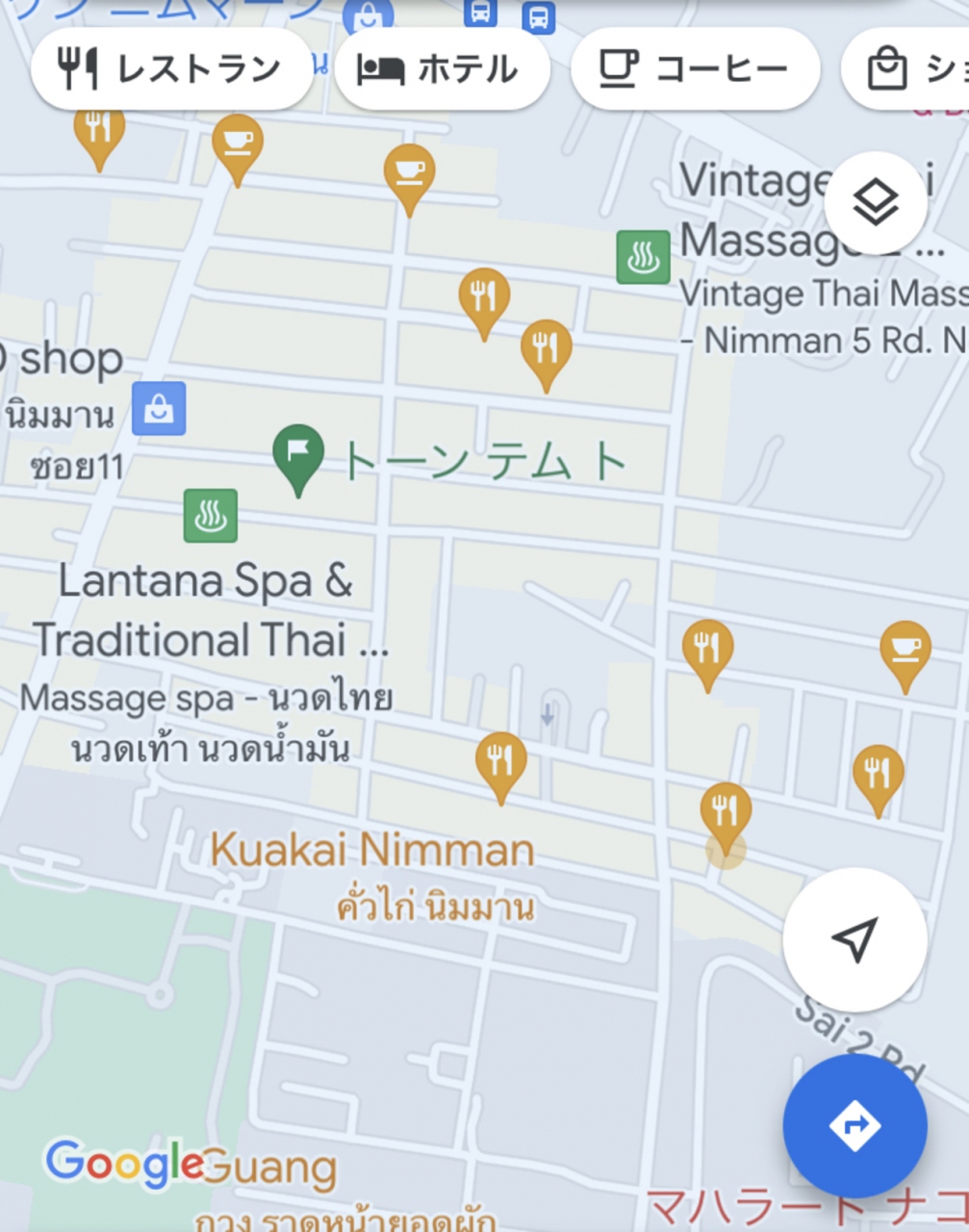Tap the Kuakai Nimman restaurant pin
969x1232 pixels.
click(x=501, y=762)
